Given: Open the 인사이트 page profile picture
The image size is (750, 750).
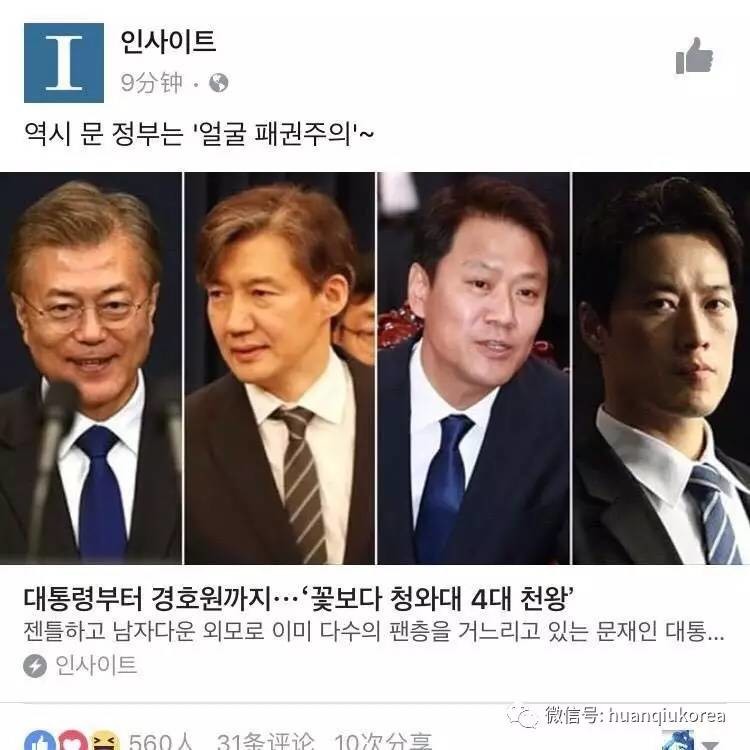Looking at the screenshot, I should pos(64,62).
